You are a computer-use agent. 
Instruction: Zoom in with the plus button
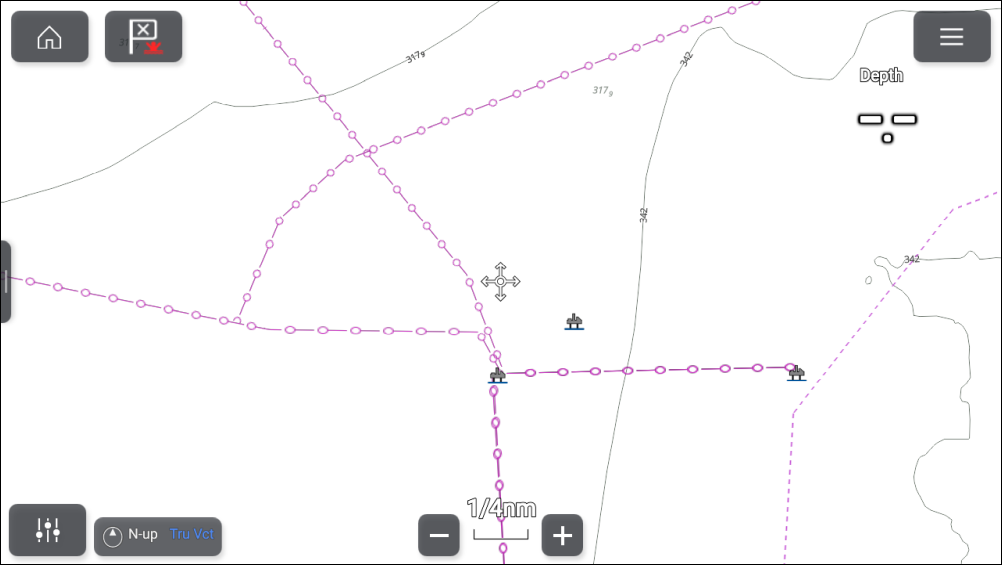point(562,536)
